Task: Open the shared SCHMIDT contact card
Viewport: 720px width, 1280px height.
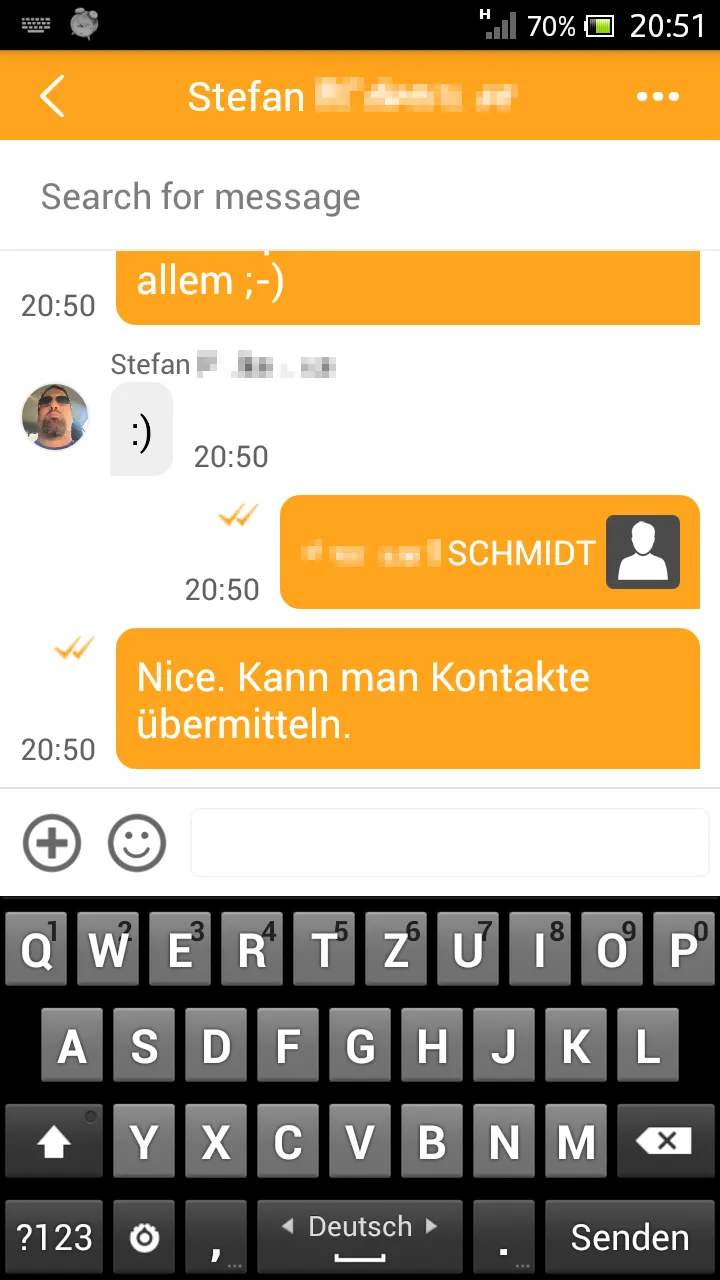Action: (x=490, y=552)
